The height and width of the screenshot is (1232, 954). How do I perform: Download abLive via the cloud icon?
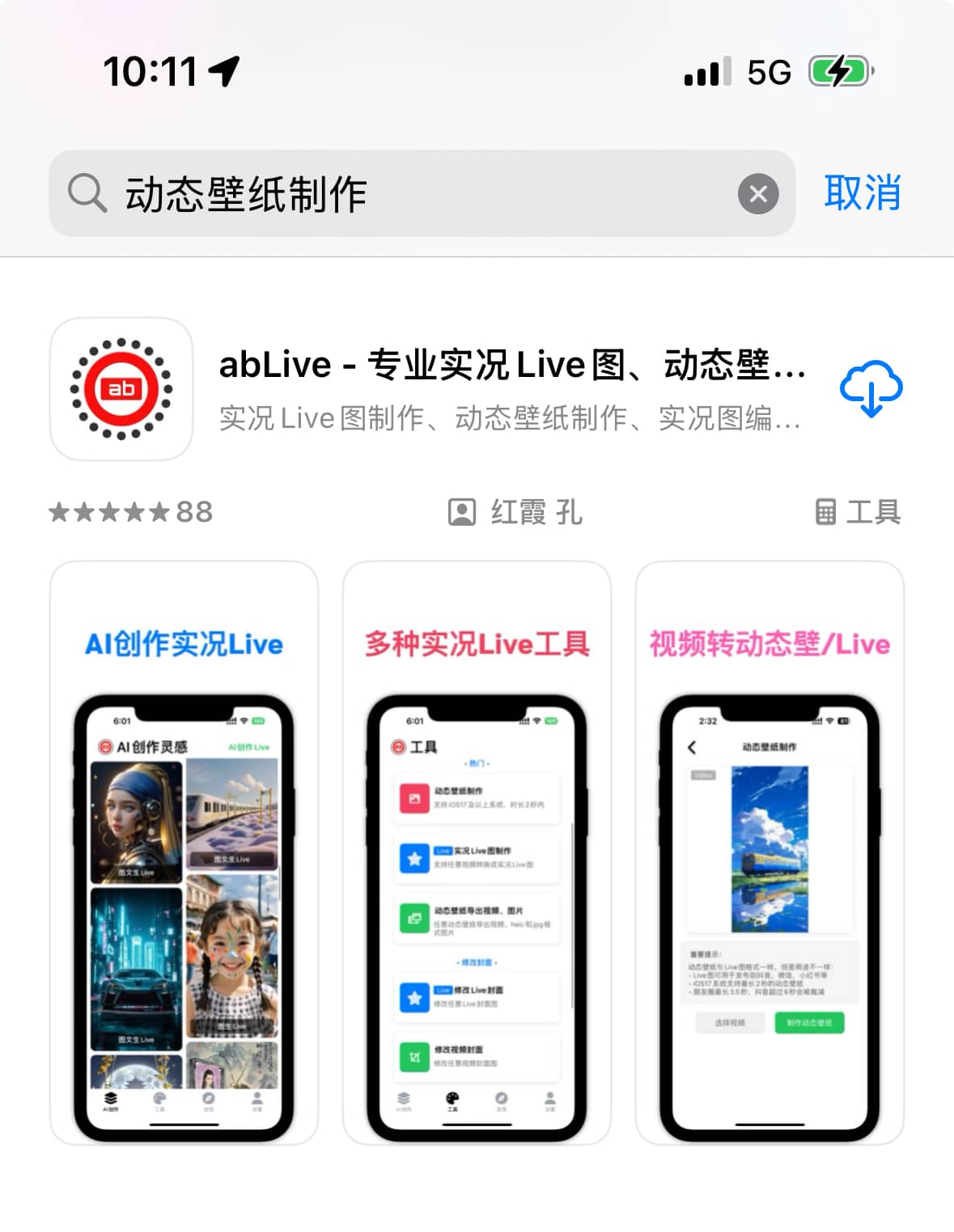(871, 388)
